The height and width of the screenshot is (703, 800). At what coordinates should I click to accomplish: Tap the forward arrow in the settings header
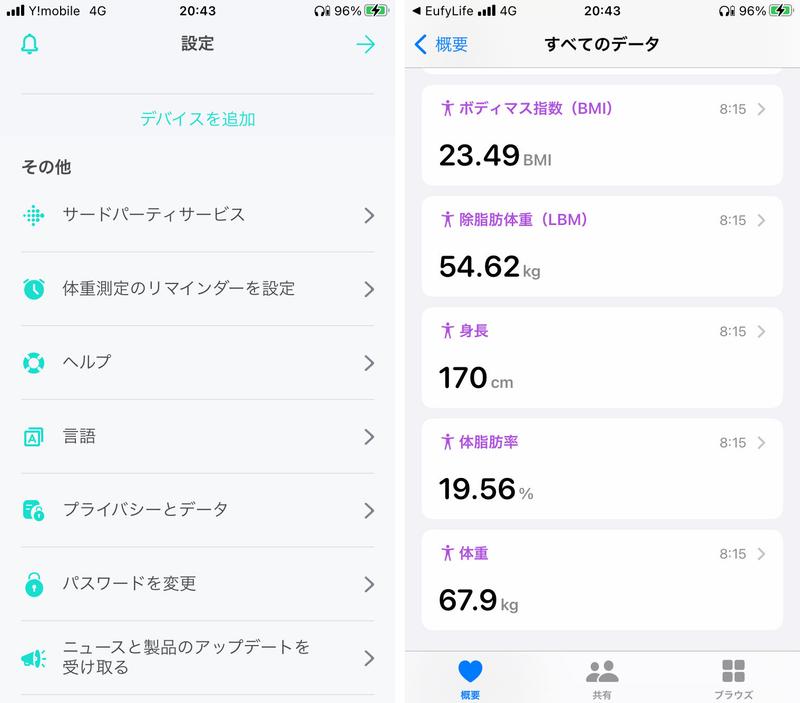(x=366, y=44)
